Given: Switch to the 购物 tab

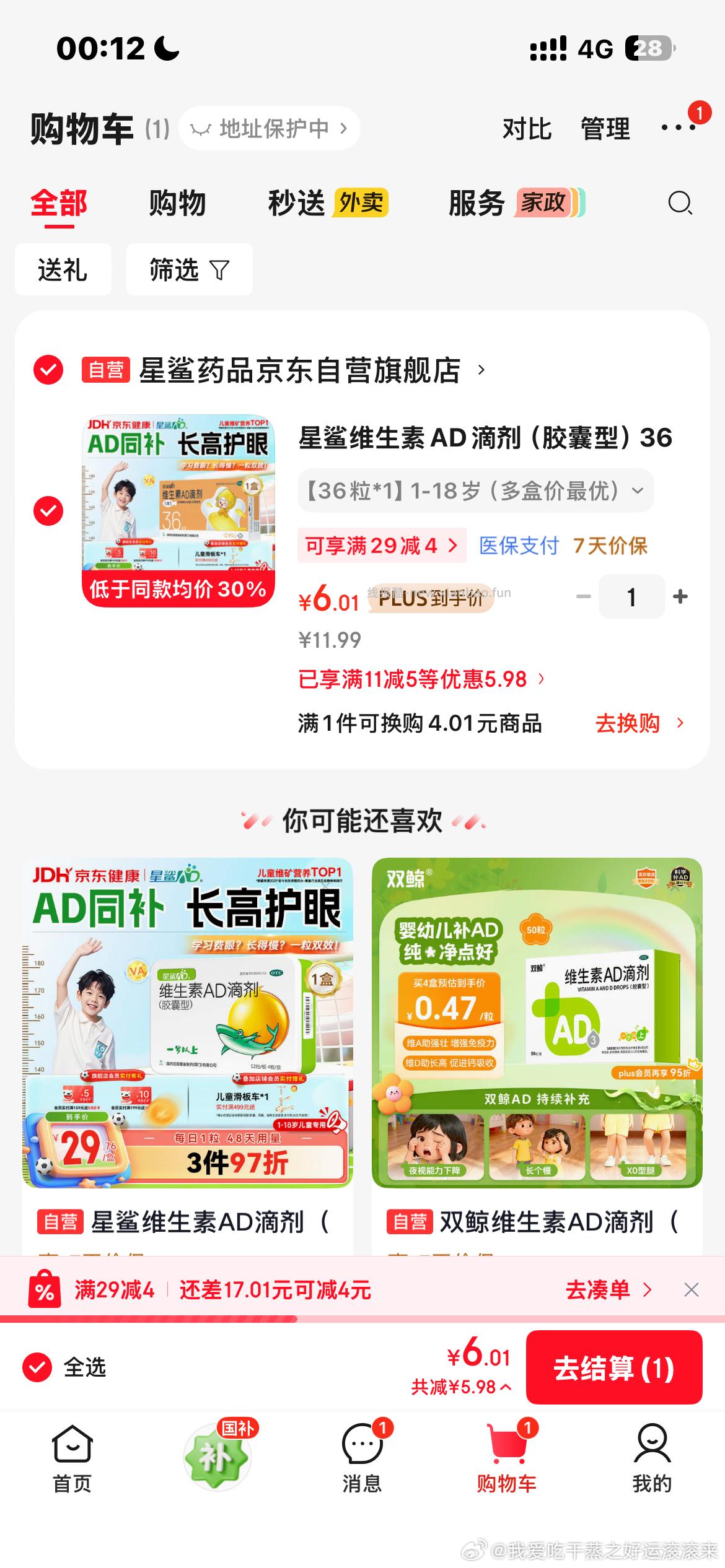Looking at the screenshot, I should (x=177, y=203).
